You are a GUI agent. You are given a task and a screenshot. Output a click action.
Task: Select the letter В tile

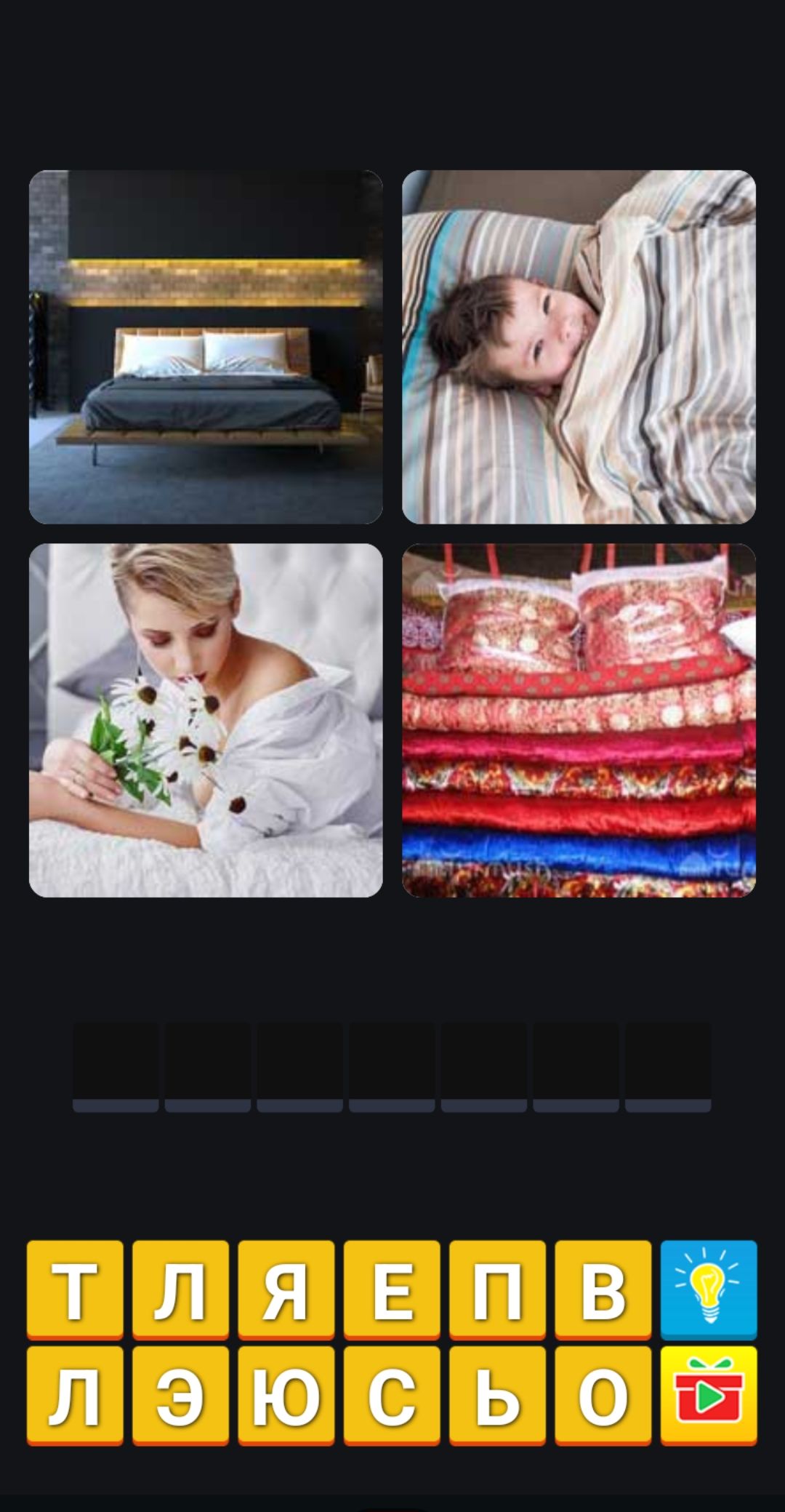tap(603, 1289)
